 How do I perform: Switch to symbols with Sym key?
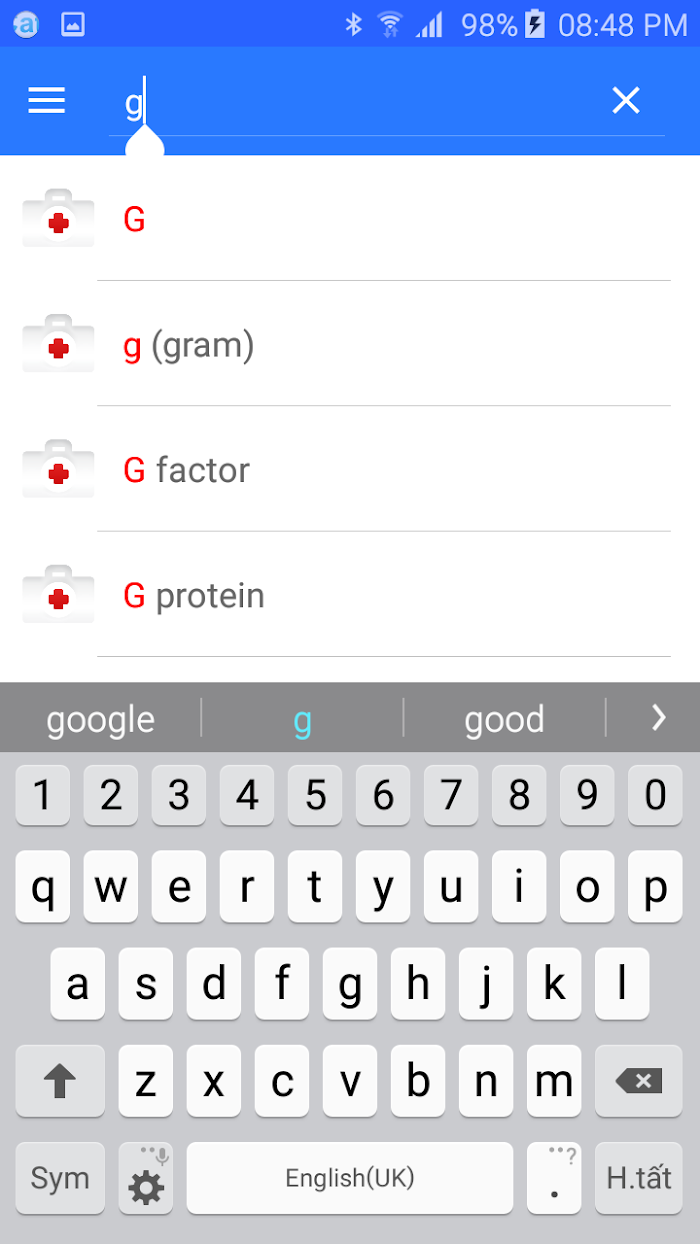pyautogui.click(x=60, y=1178)
